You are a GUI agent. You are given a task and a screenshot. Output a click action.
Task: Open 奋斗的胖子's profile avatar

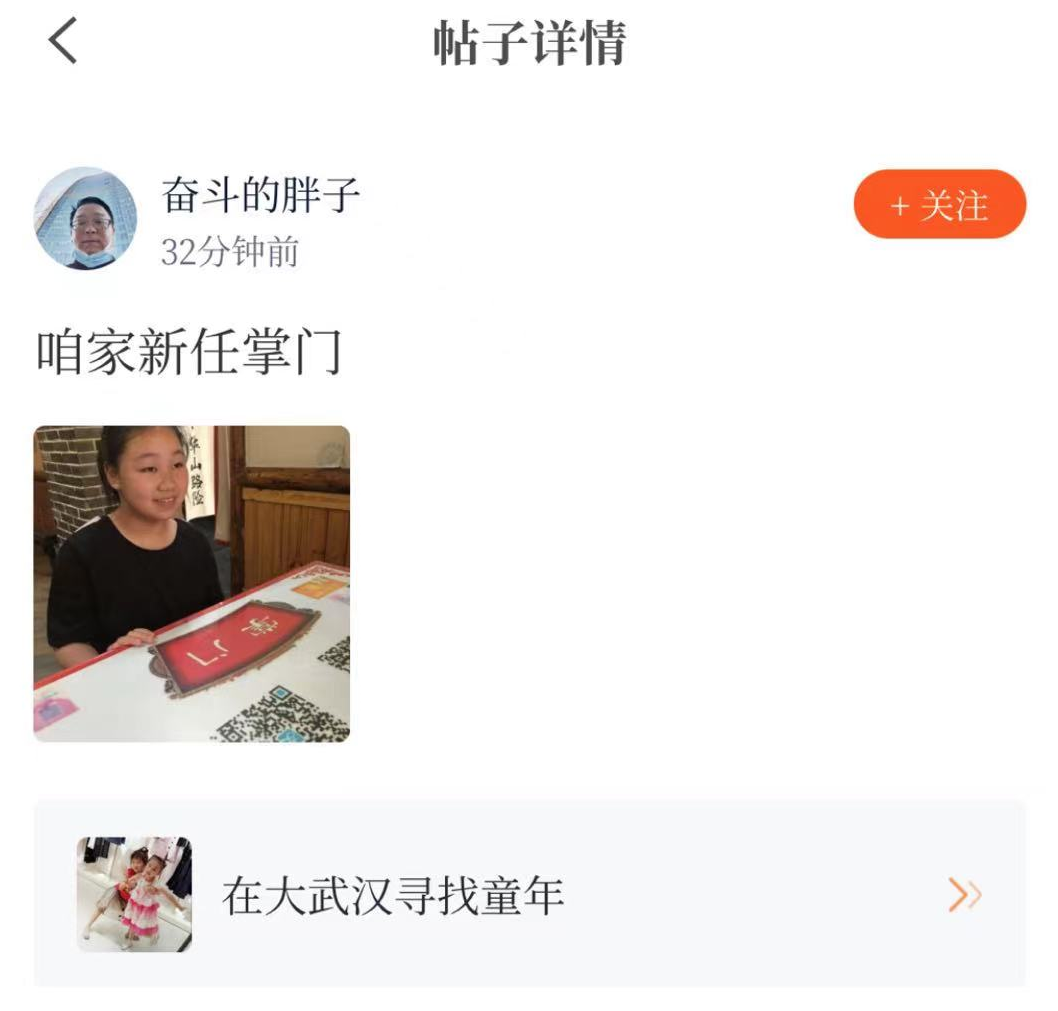click(85, 218)
